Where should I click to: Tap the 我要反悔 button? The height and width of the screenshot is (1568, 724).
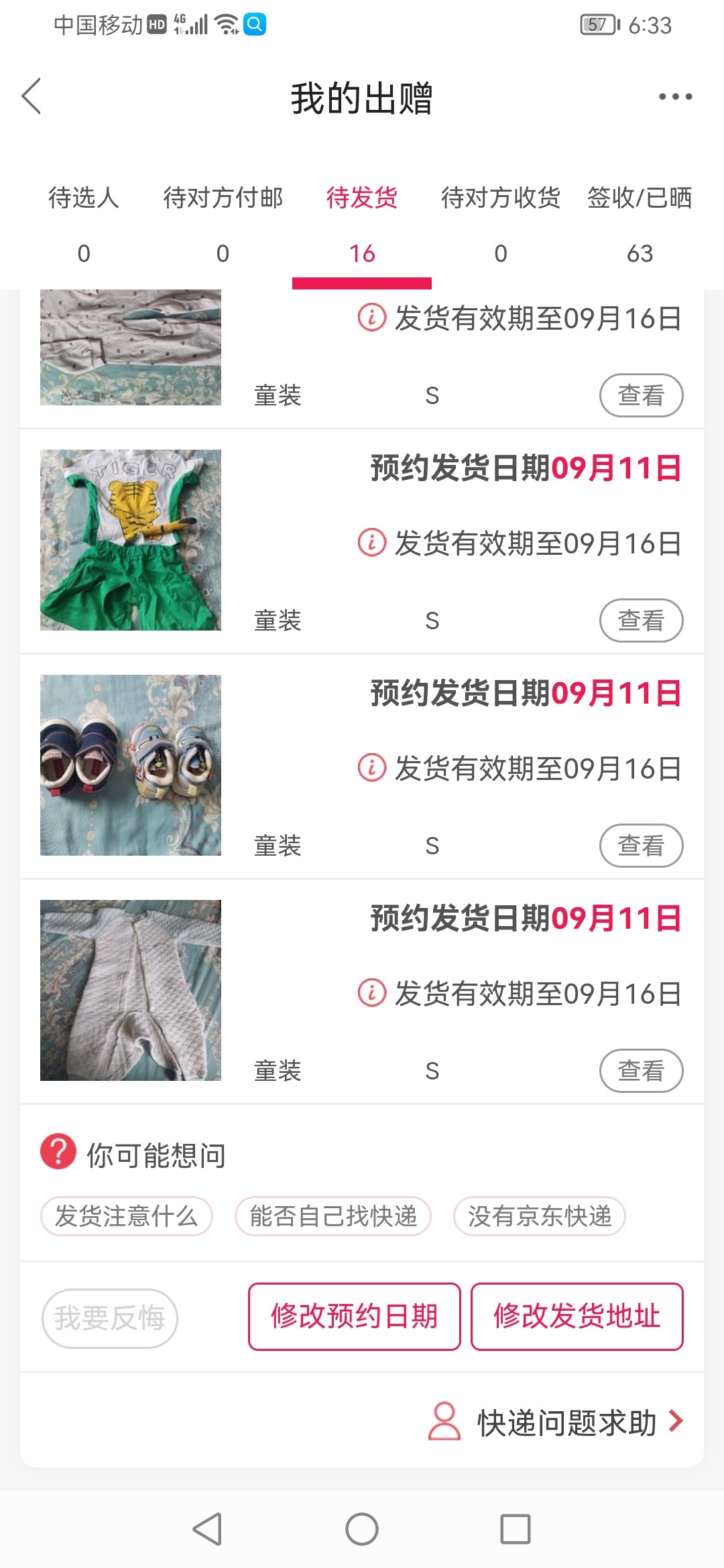tap(110, 1318)
